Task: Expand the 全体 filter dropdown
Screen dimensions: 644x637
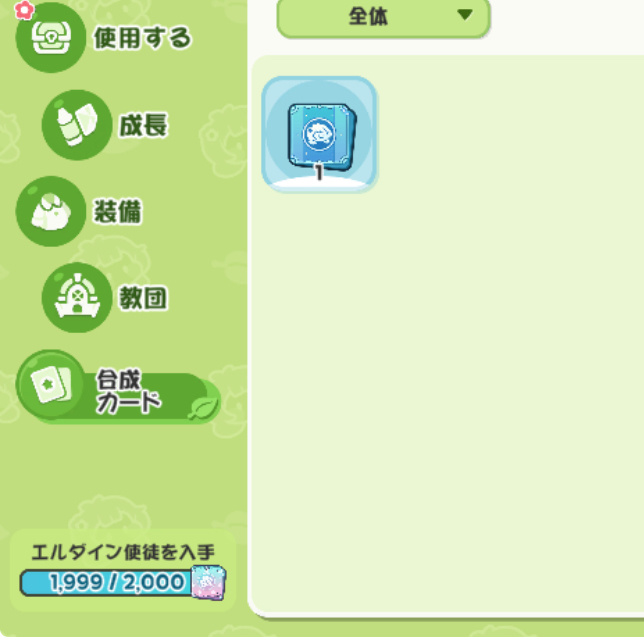Action: pos(384,17)
